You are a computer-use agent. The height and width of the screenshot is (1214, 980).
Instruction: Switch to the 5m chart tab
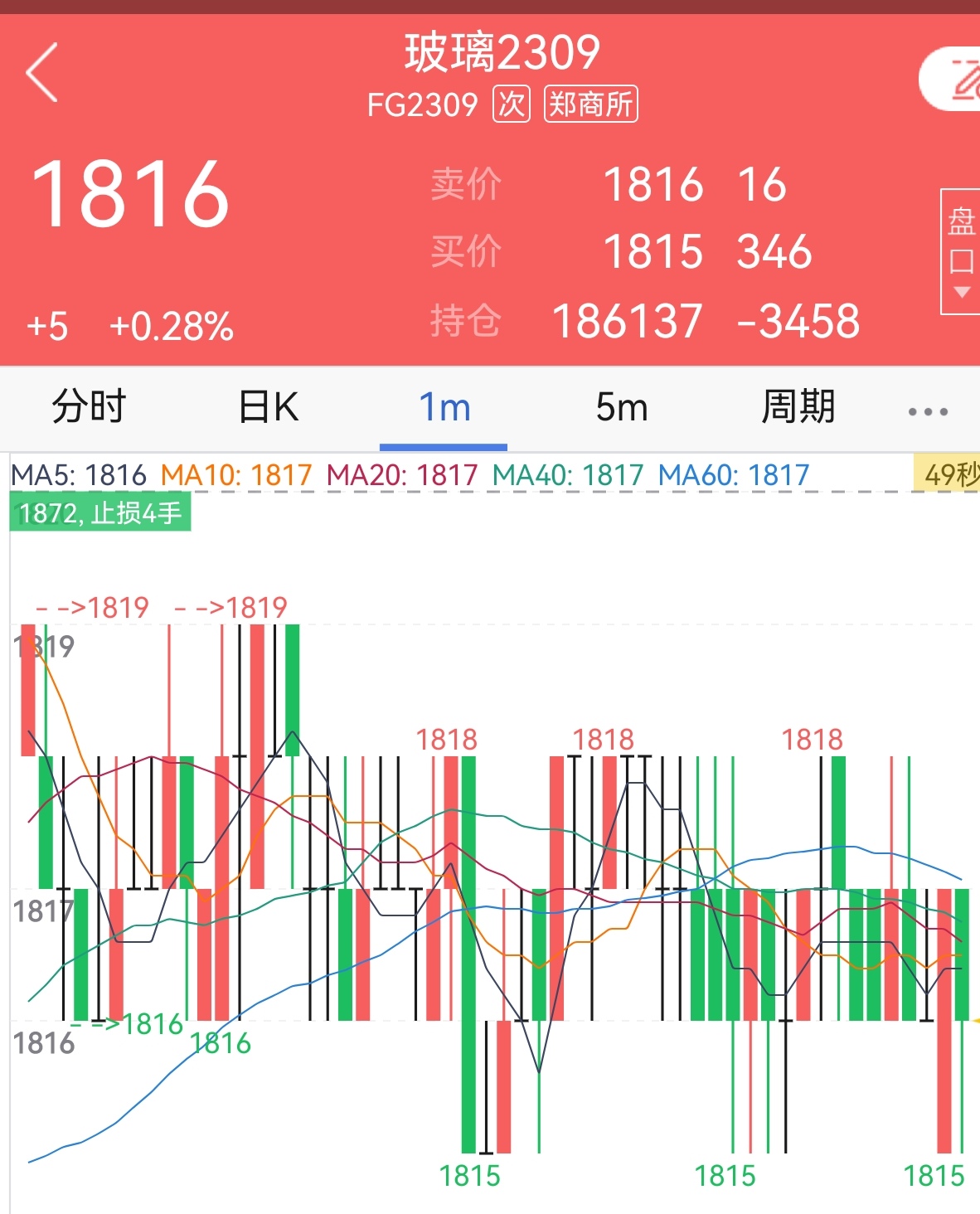(622, 407)
